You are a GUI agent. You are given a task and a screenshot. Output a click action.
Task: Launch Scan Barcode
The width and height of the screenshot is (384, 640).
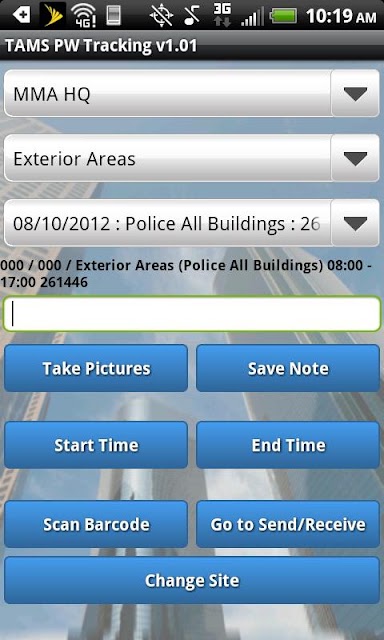96,524
